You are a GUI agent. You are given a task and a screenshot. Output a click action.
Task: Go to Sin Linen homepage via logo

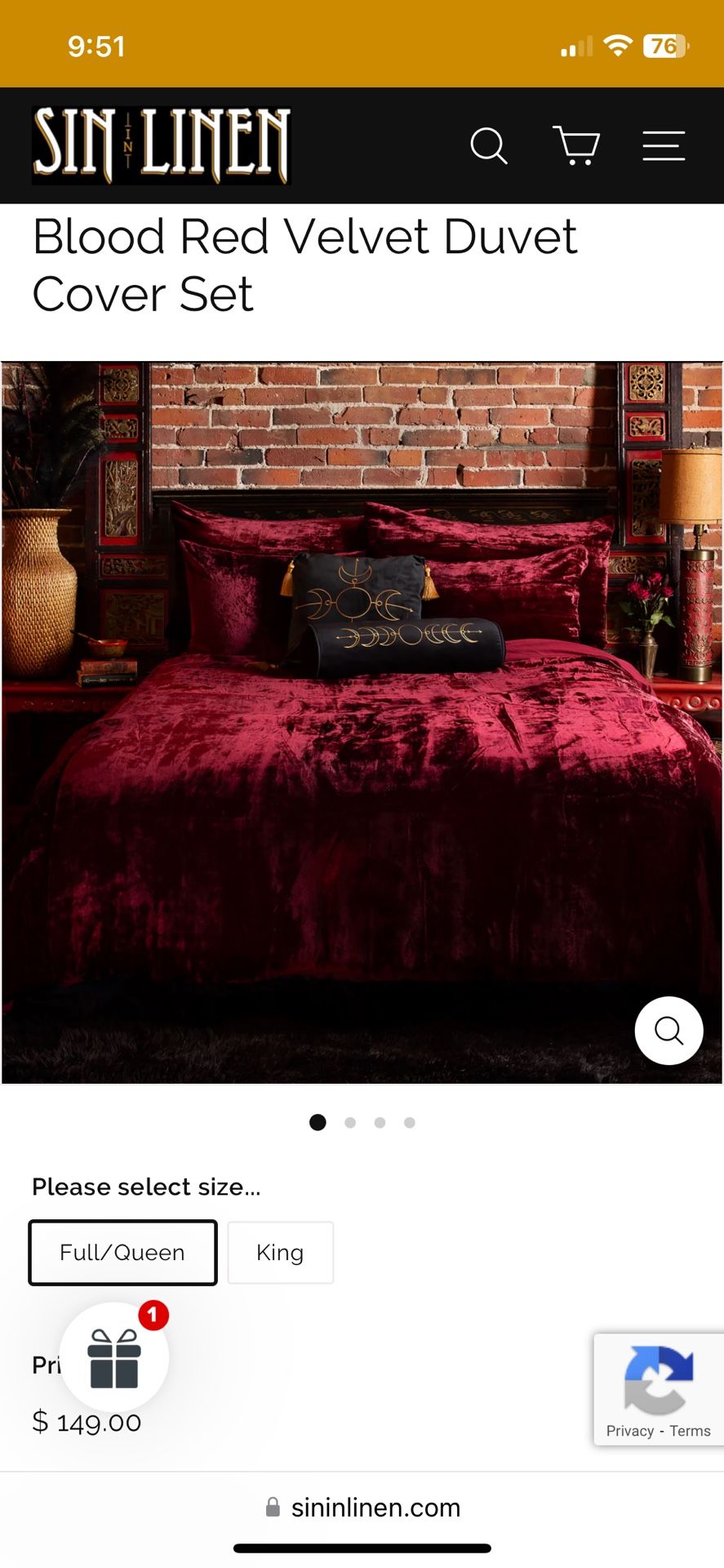click(x=162, y=145)
